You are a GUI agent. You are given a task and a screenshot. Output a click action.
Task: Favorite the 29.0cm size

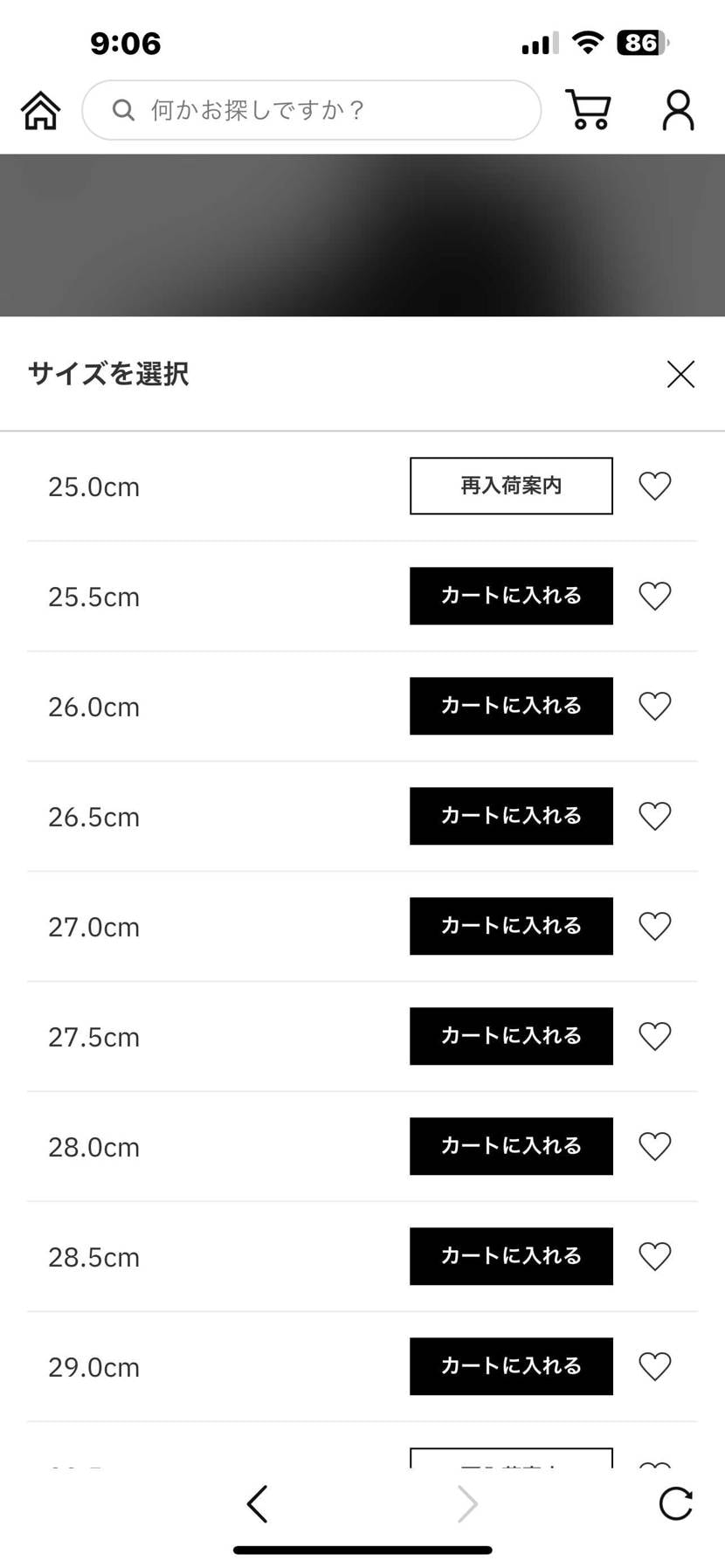654,1366
